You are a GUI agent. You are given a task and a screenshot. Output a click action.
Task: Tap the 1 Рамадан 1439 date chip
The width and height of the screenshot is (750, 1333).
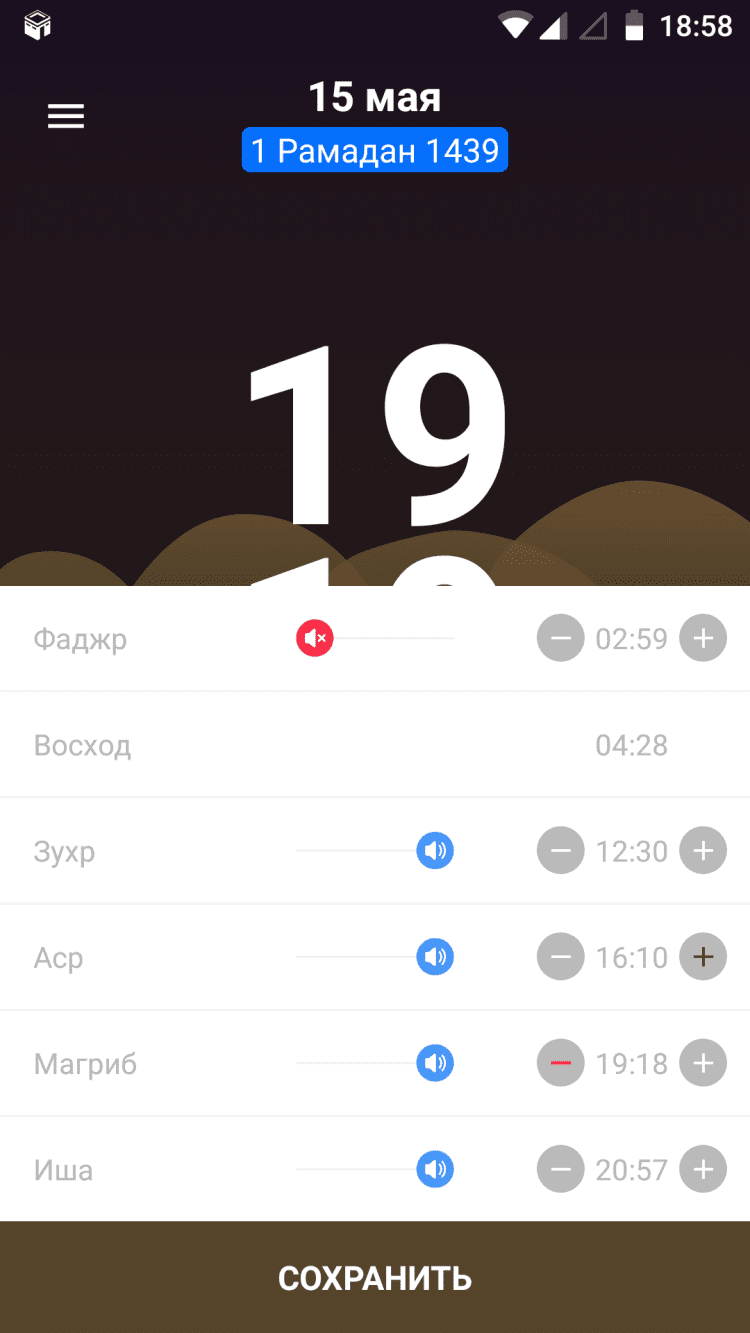point(375,151)
